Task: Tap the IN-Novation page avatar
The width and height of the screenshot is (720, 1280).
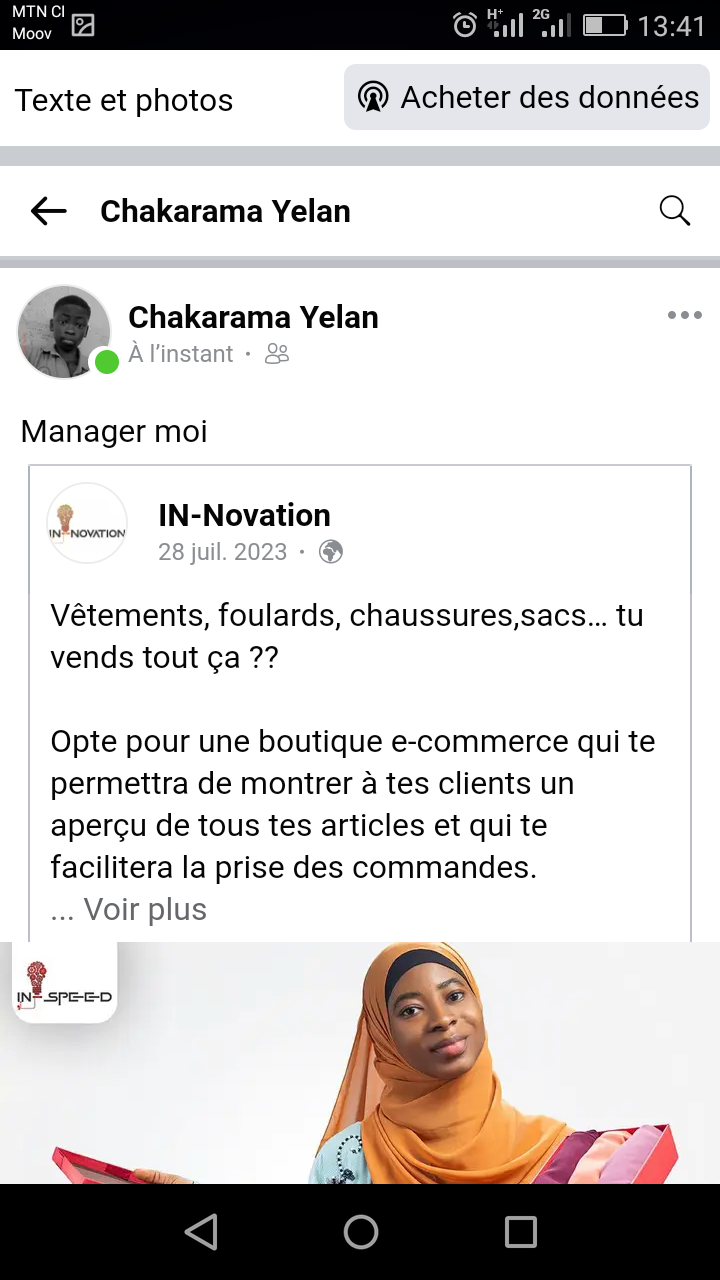Action: [87, 523]
